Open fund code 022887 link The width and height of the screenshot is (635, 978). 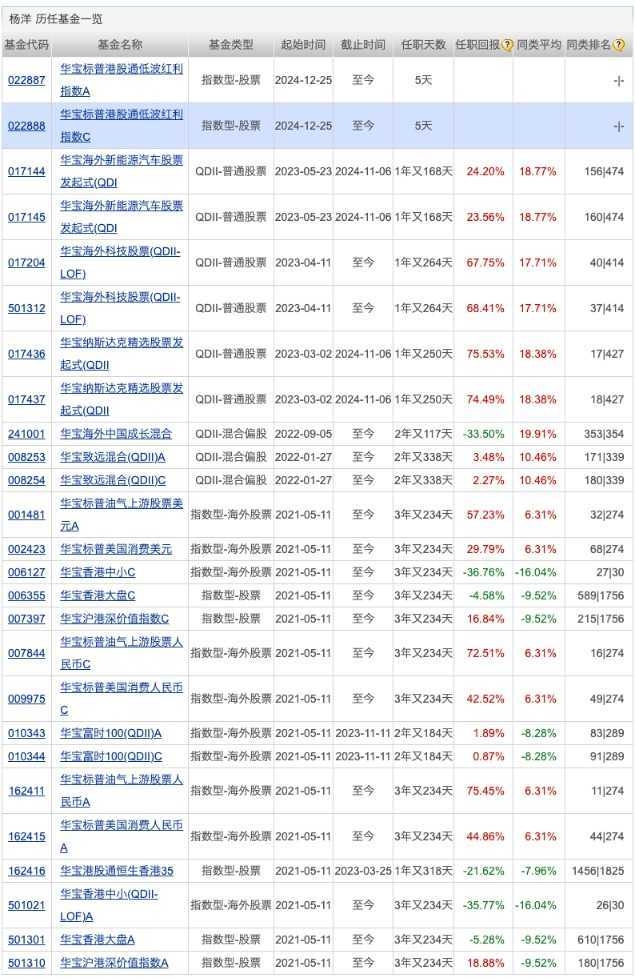click(x=26, y=80)
